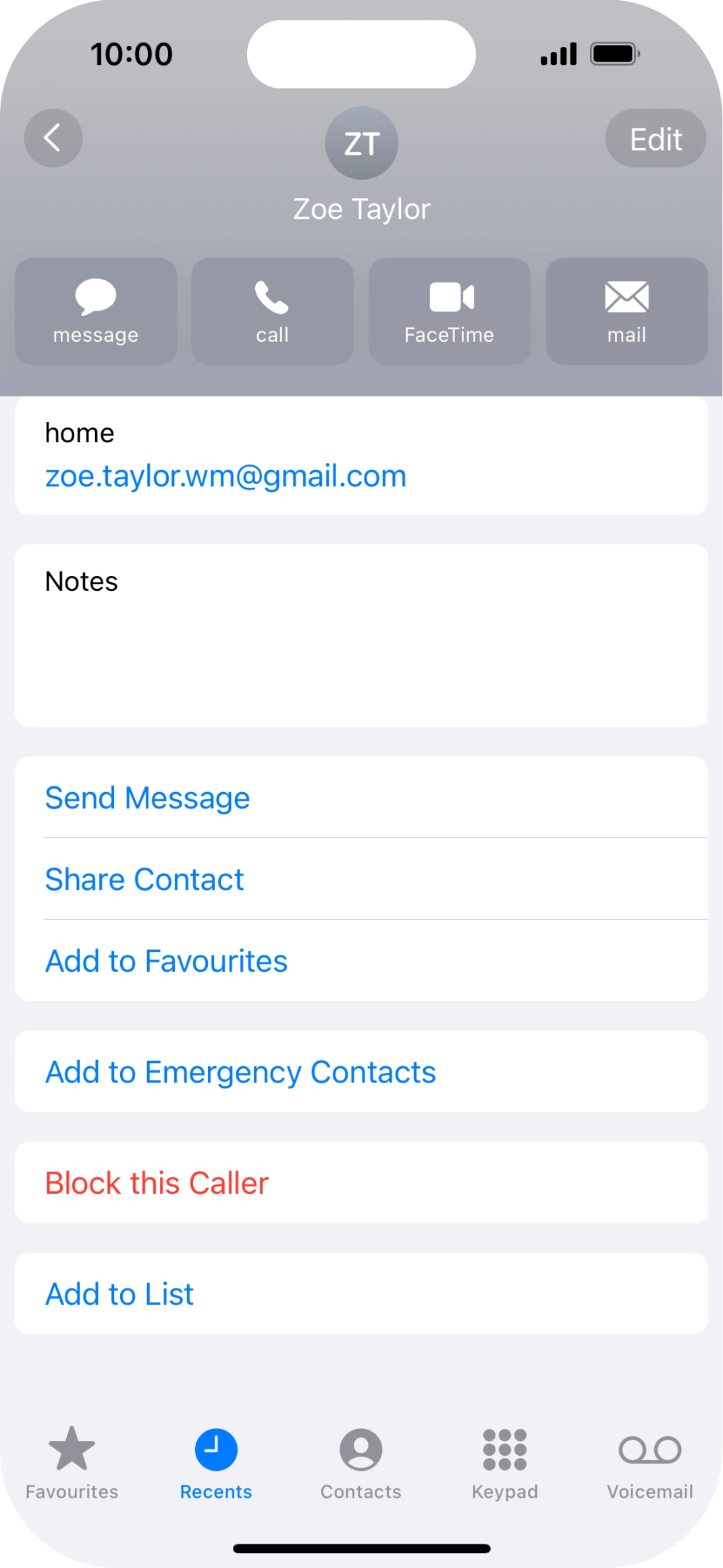The image size is (723, 1568).
Task: Select Send Message
Action: pos(147,798)
